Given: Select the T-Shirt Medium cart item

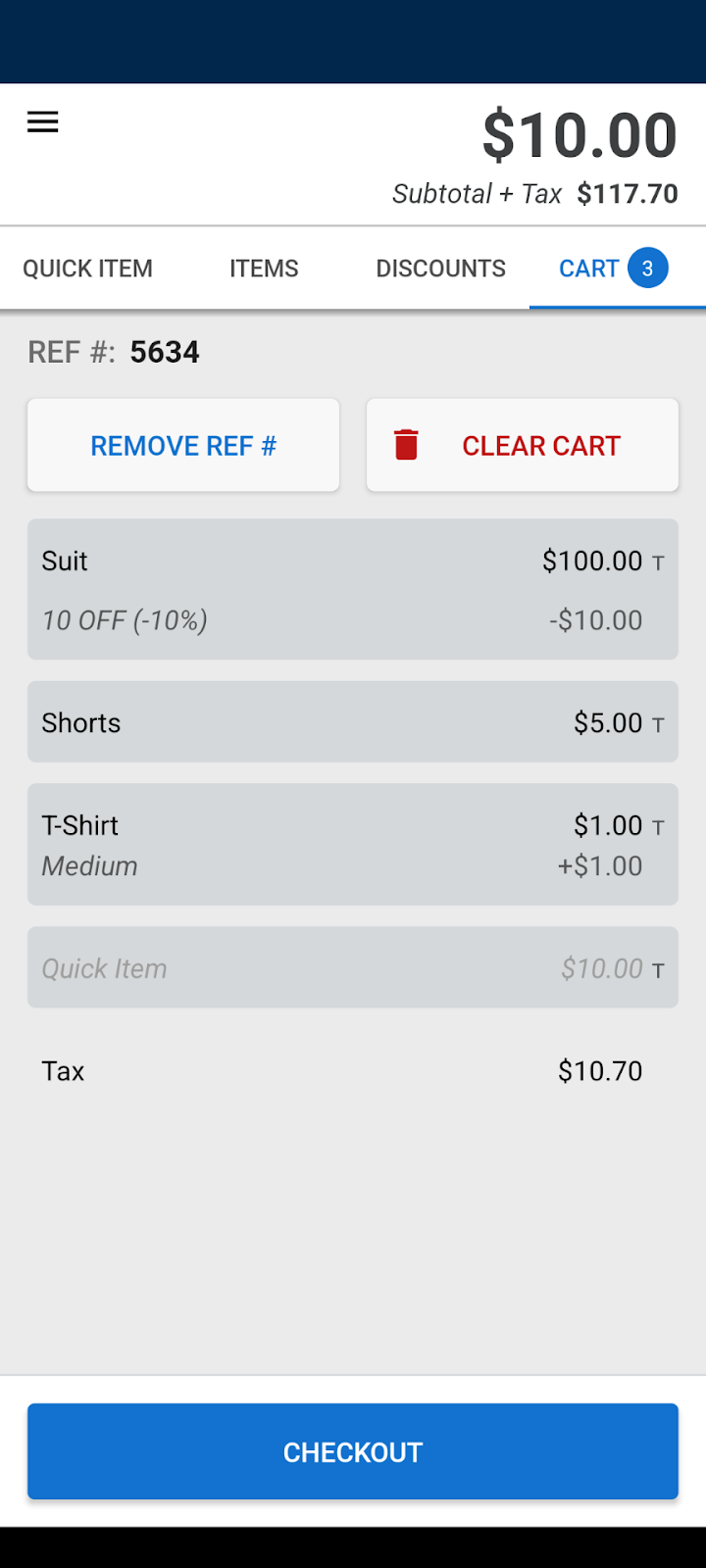Looking at the screenshot, I should click(353, 844).
